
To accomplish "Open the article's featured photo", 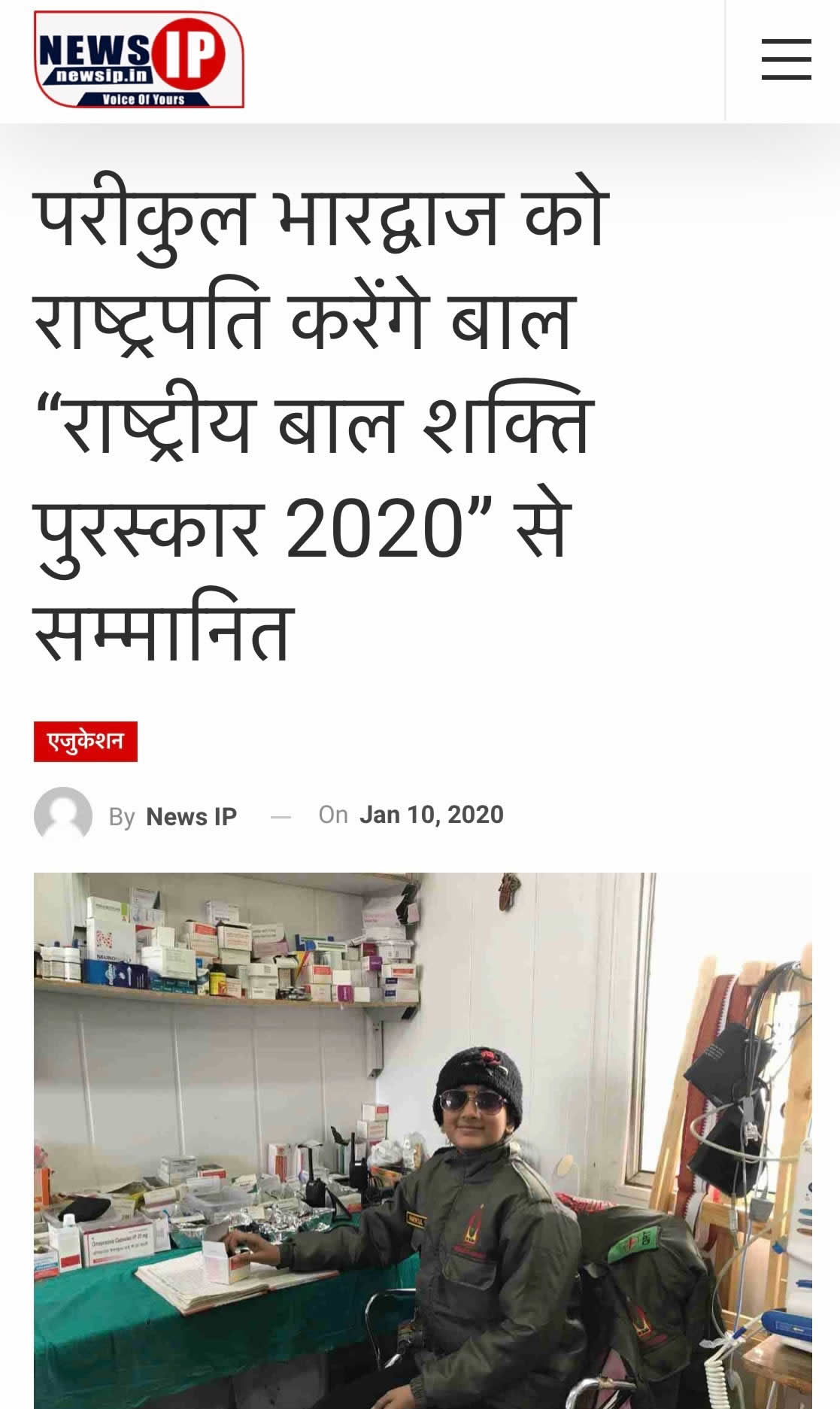I will click(423, 1140).
